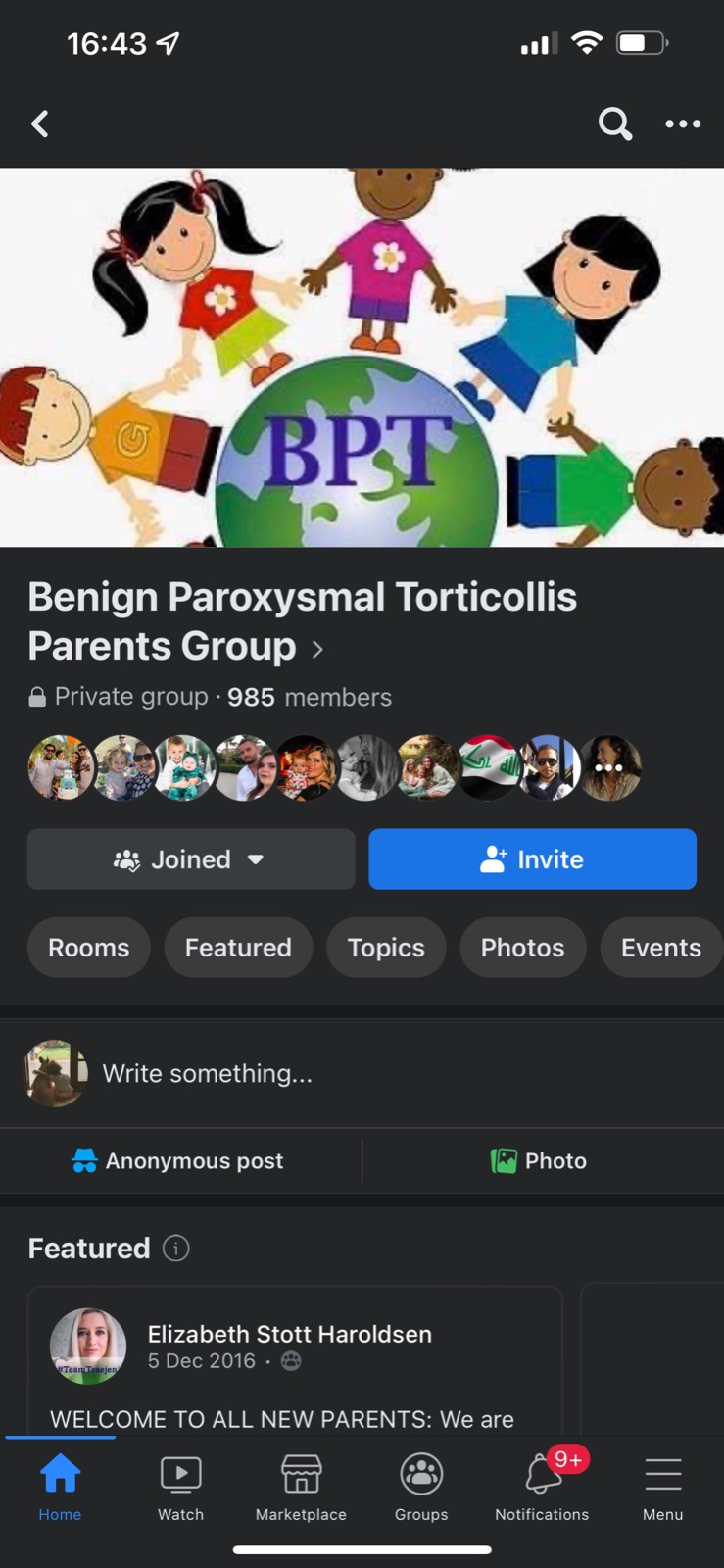Open the Events chip

click(x=660, y=948)
